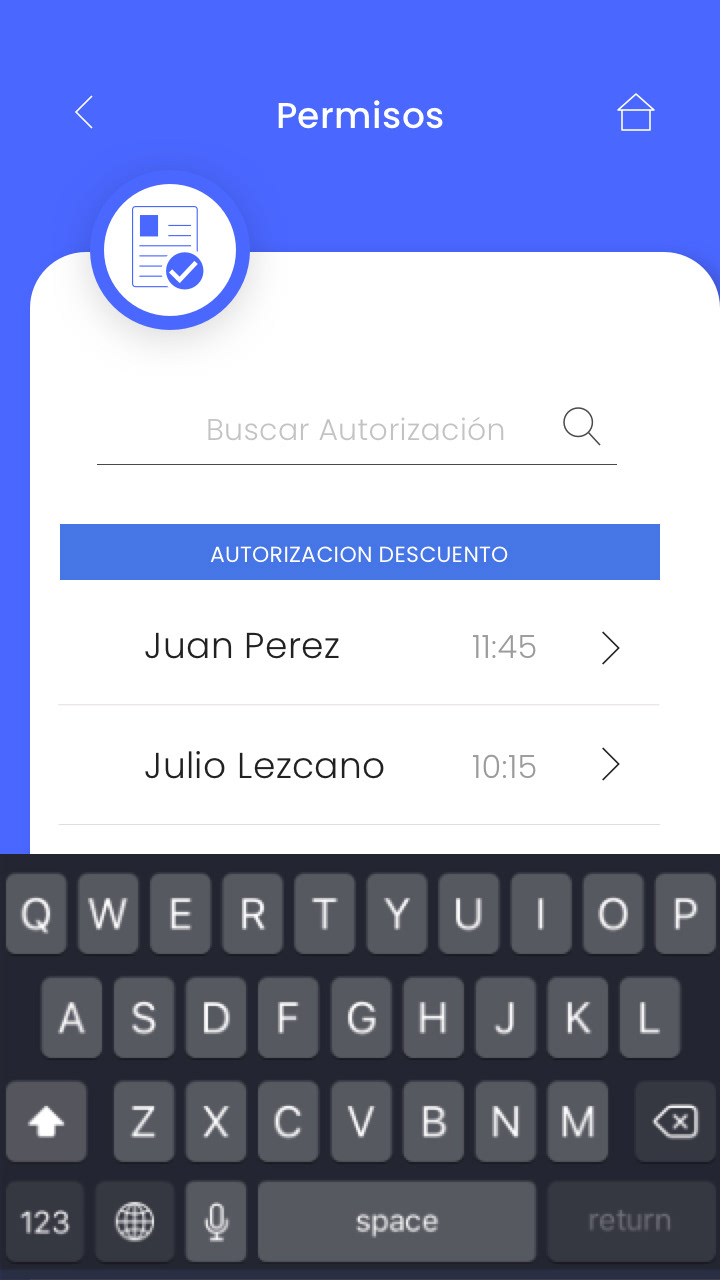This screenshot has width=720, height=1280.
Task: Tap the globe key to change language
Action: tap(135, 1221)
